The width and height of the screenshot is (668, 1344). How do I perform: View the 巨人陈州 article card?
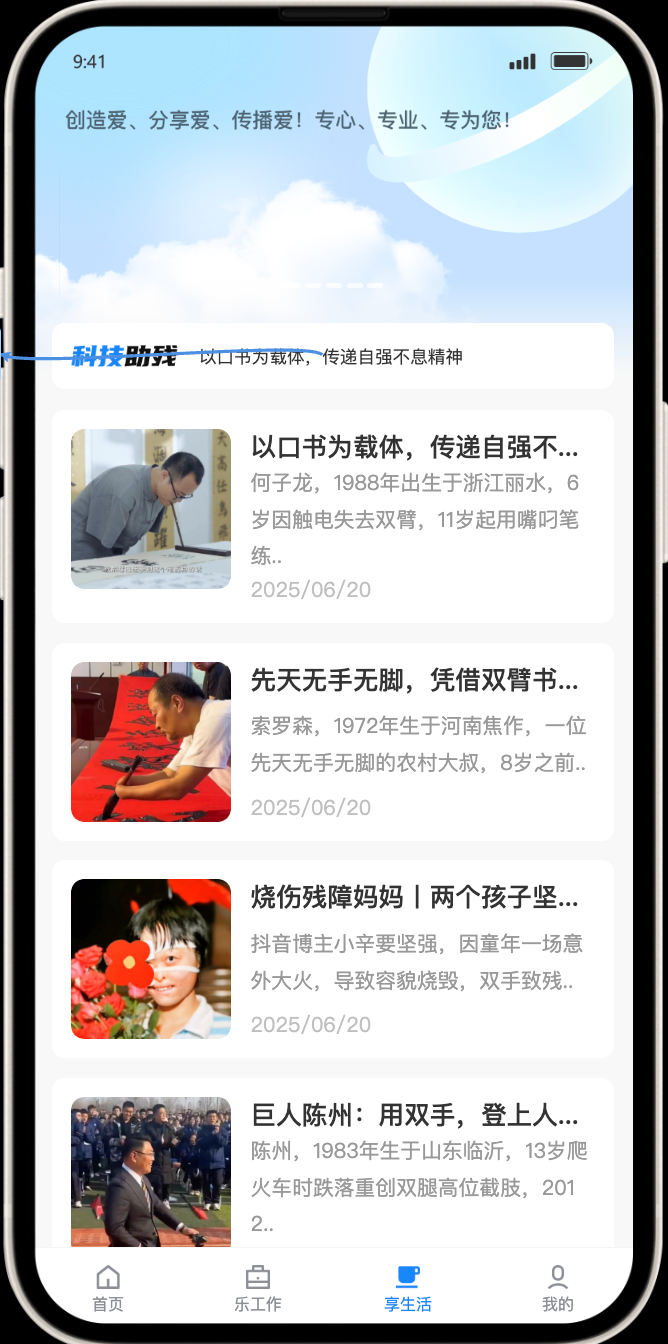point(333,1165)
